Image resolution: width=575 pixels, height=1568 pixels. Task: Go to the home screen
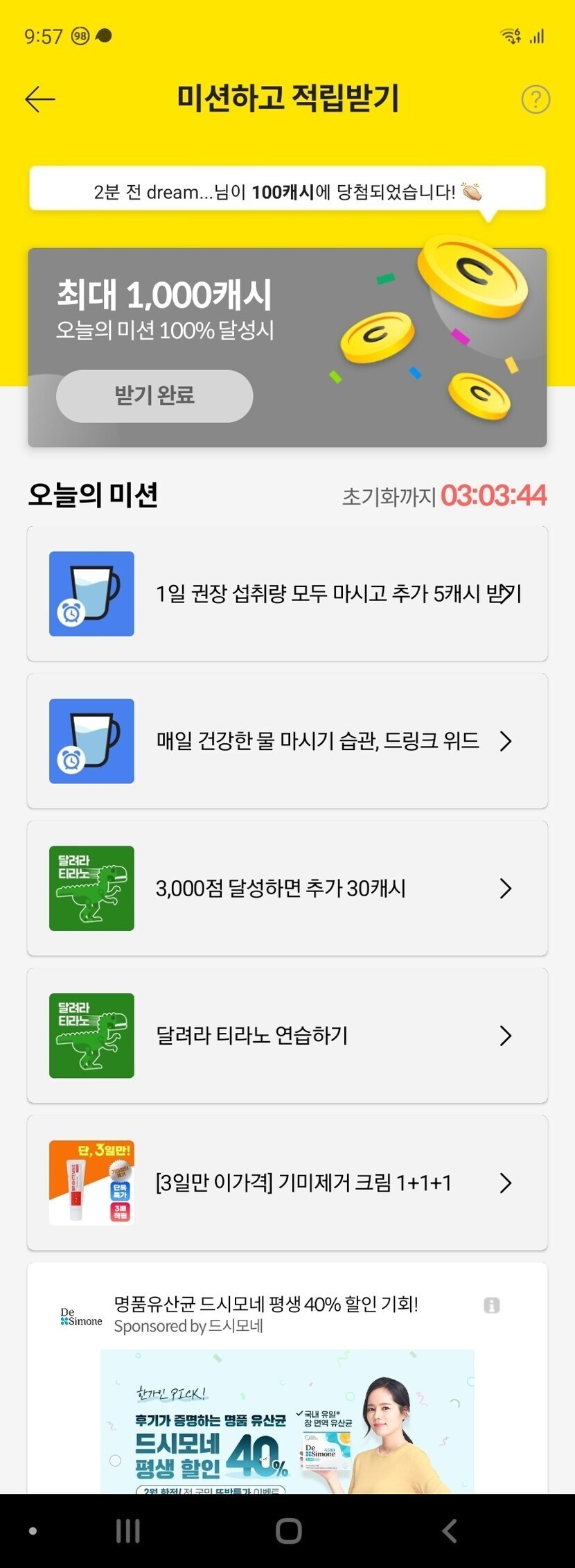288,1531
